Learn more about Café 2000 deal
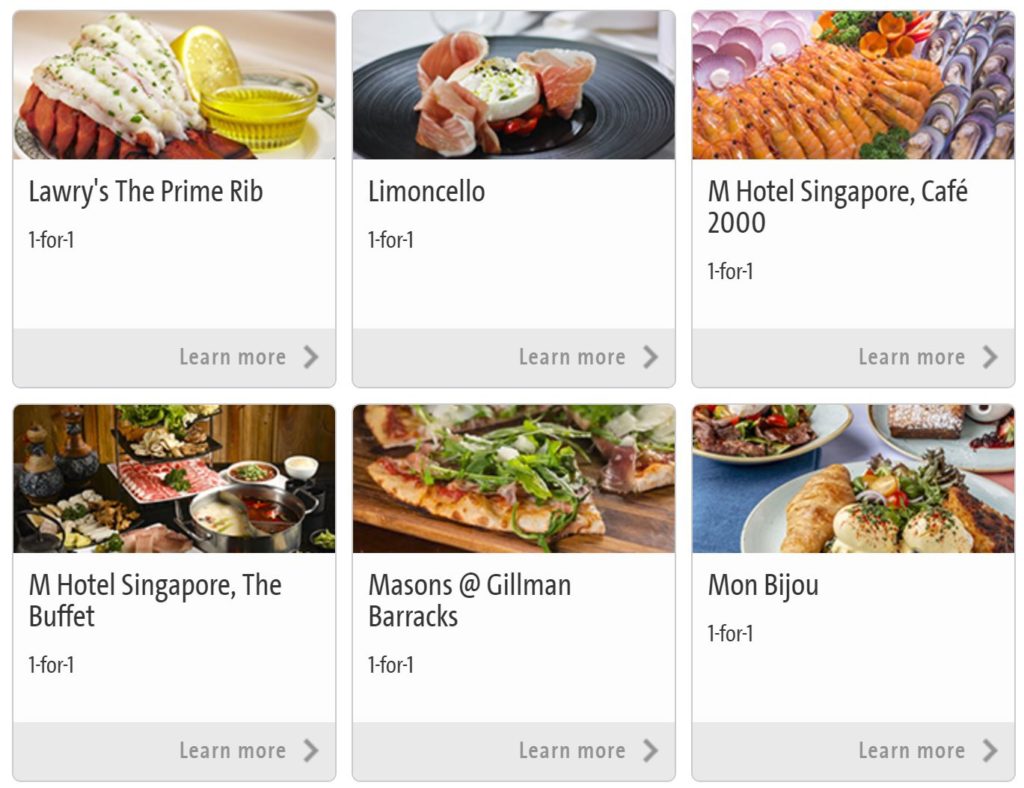 click(x=928, y=357)
